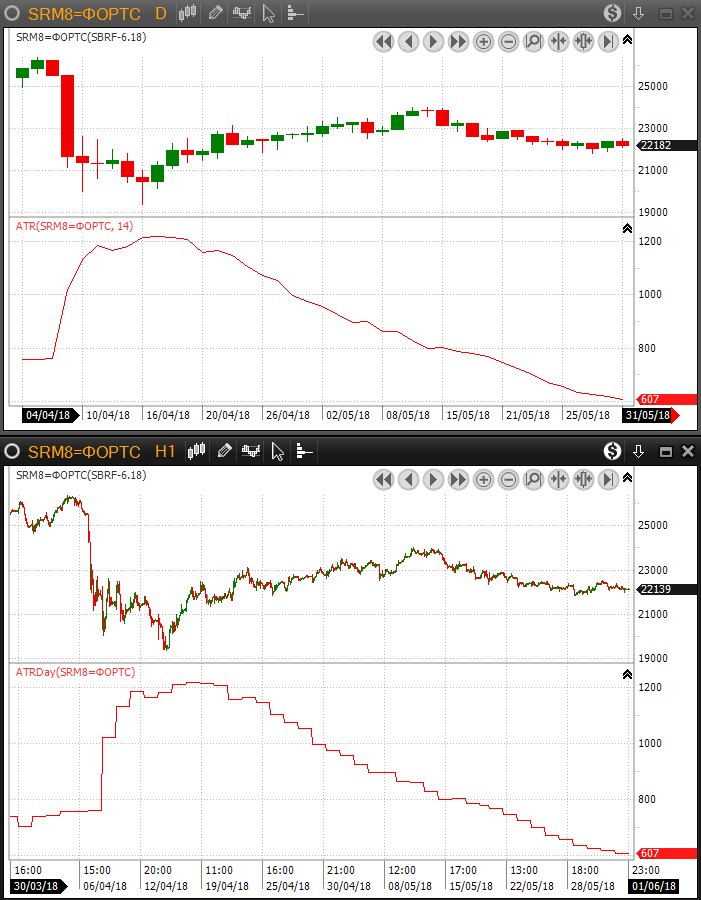Close the H1 SRM8 chart window
This screenshot has height=900, width=701.
pos(688,452)
